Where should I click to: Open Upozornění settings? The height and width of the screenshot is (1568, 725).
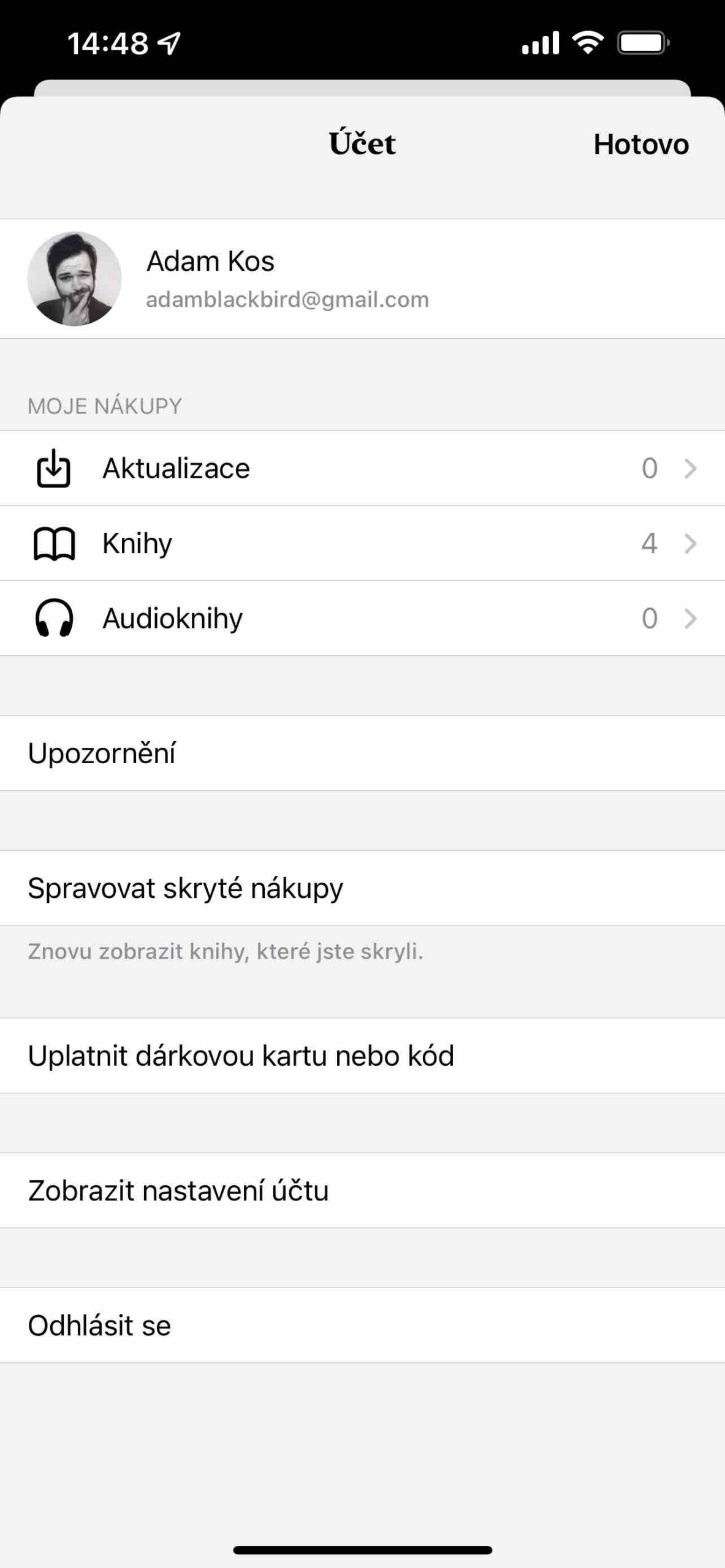pyautogui.click(x=362, y=753)
